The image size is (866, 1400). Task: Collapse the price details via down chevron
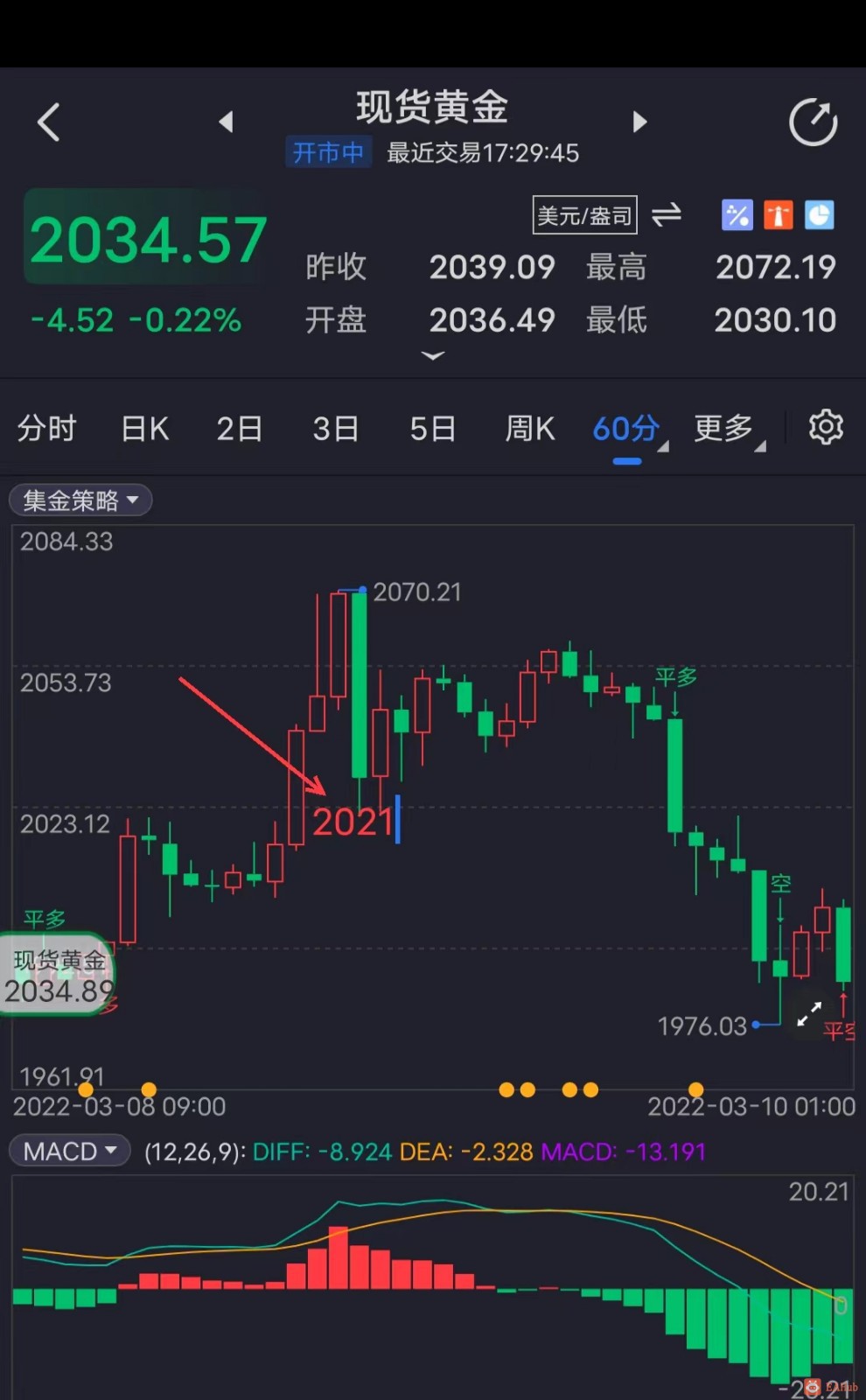pos(433,356)
